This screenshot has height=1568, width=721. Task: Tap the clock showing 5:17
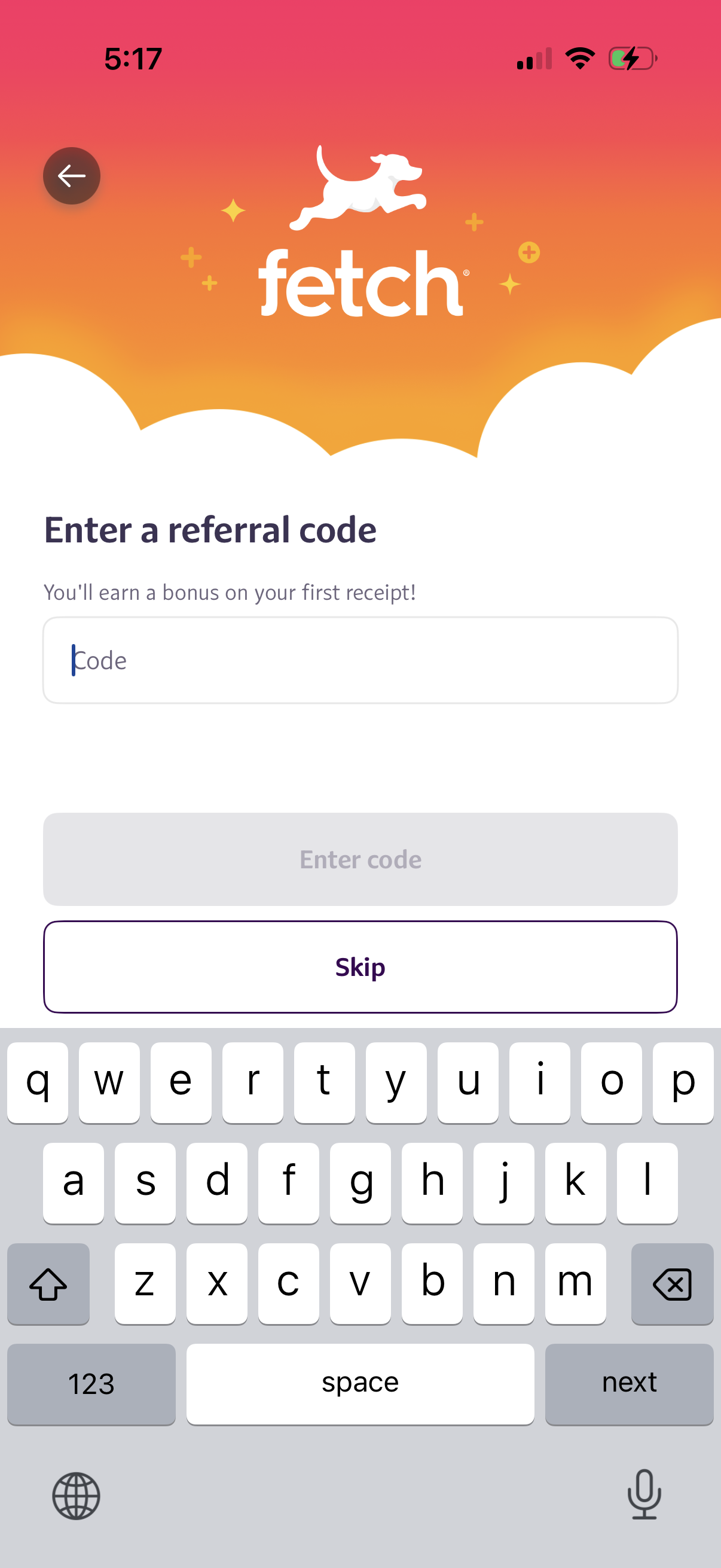133,58
